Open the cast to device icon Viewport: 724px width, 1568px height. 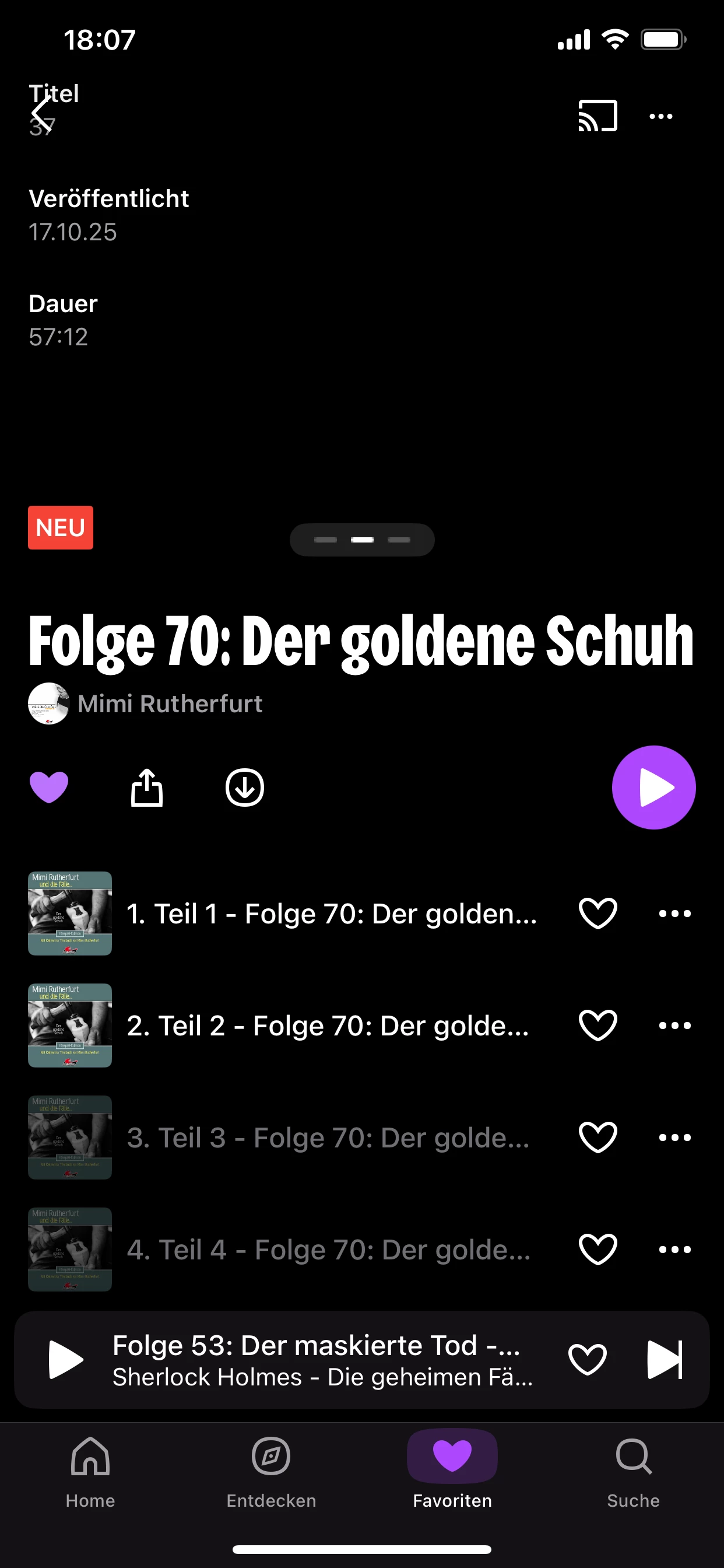tap(598, 116)
